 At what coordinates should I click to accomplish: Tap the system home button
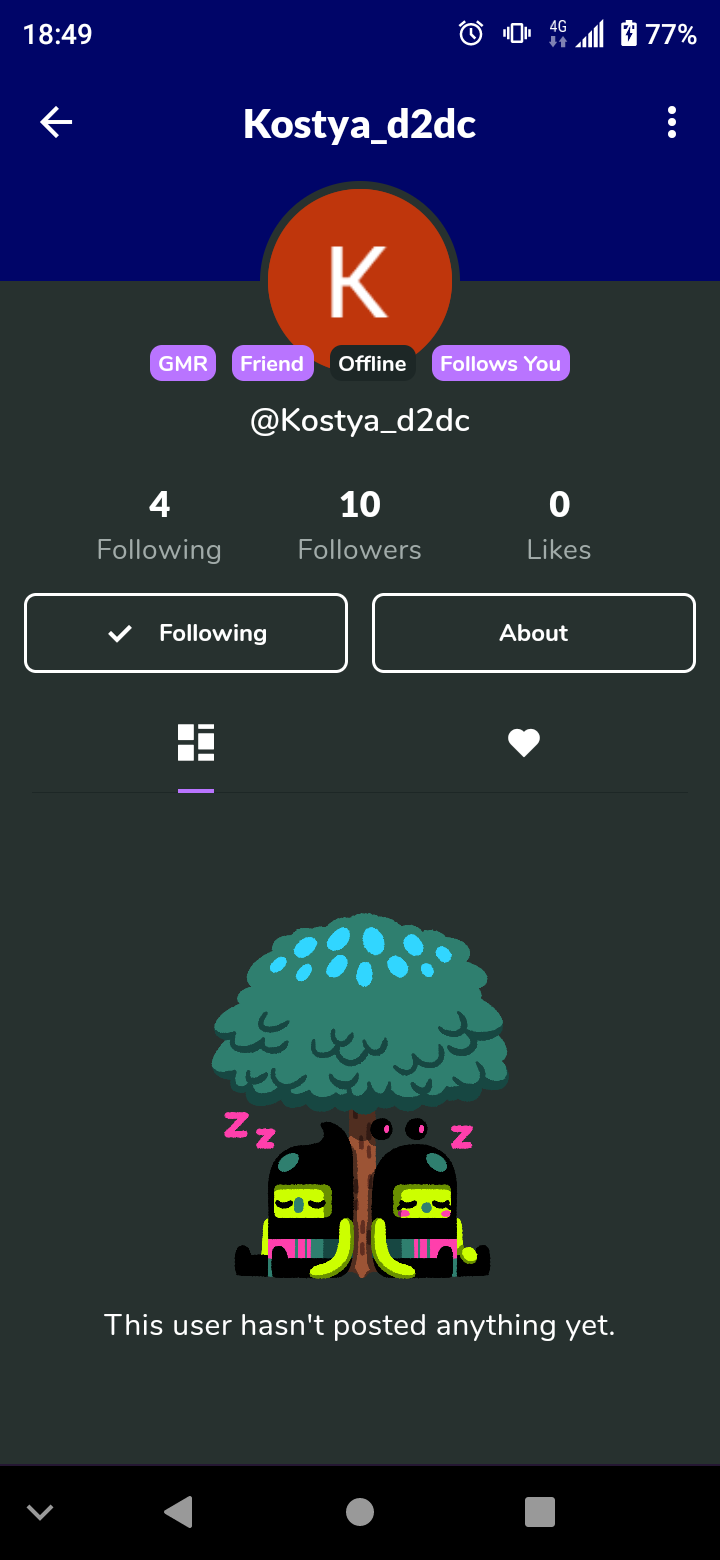pyautogui.click(x=360, y=1512)
